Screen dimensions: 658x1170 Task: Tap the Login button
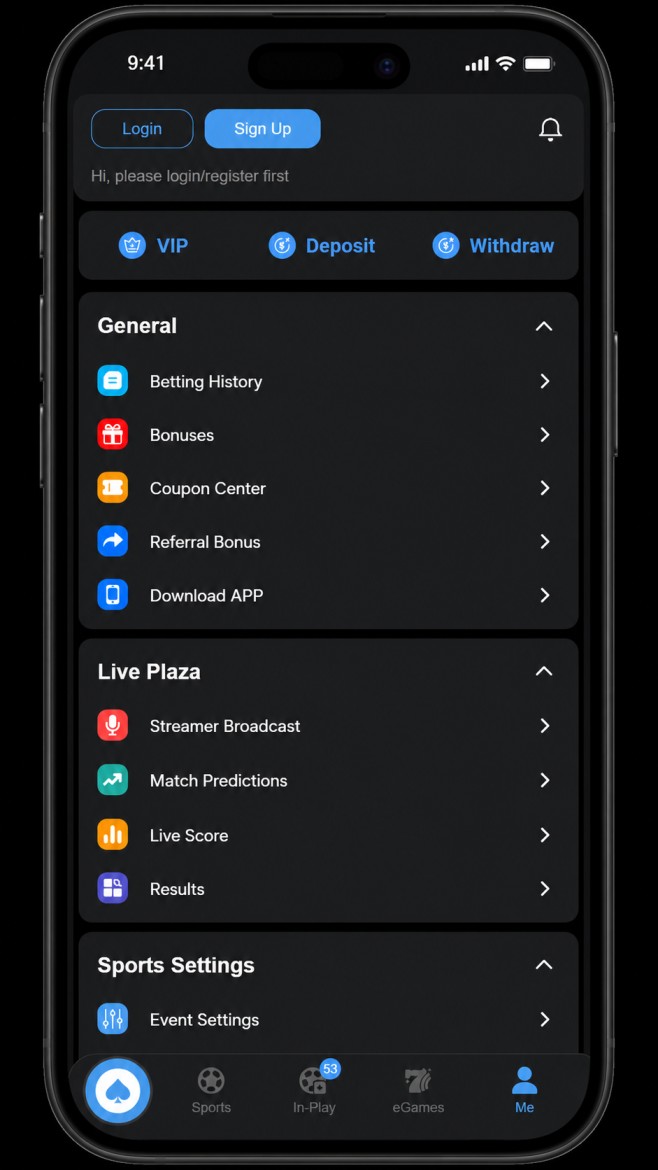click(142, 128)
